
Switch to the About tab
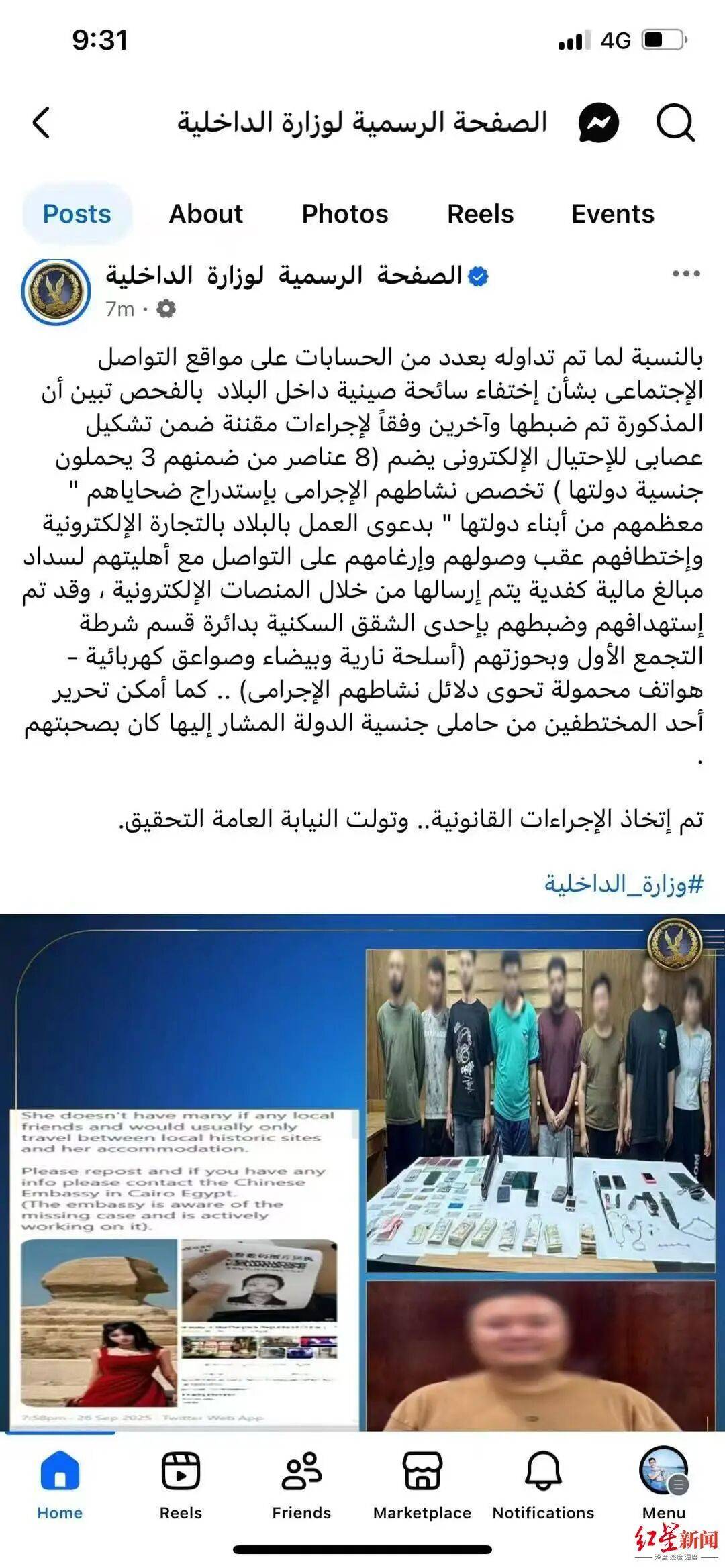coord(205,214)
